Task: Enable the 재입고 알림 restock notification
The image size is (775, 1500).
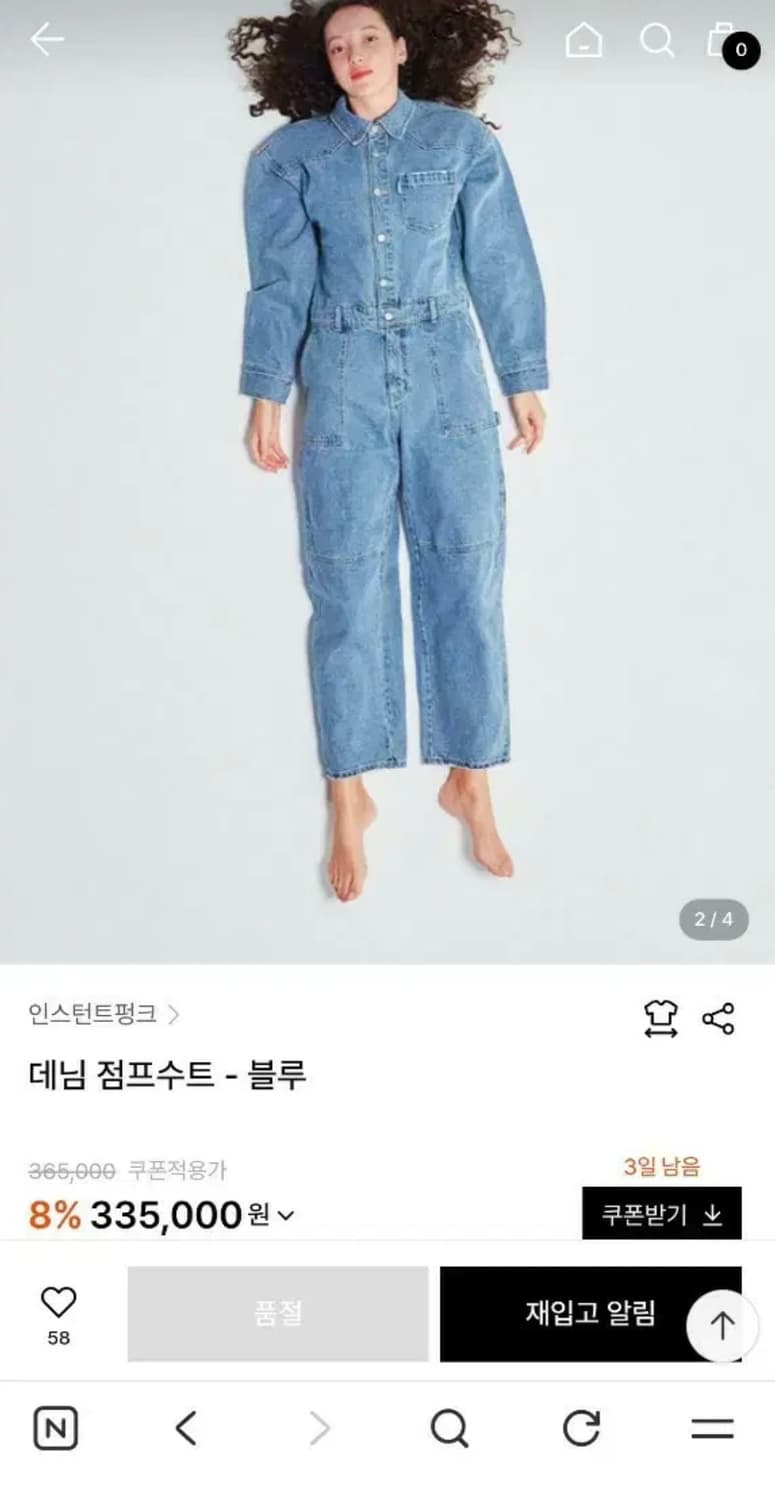Action: [x=590, y=1314]
